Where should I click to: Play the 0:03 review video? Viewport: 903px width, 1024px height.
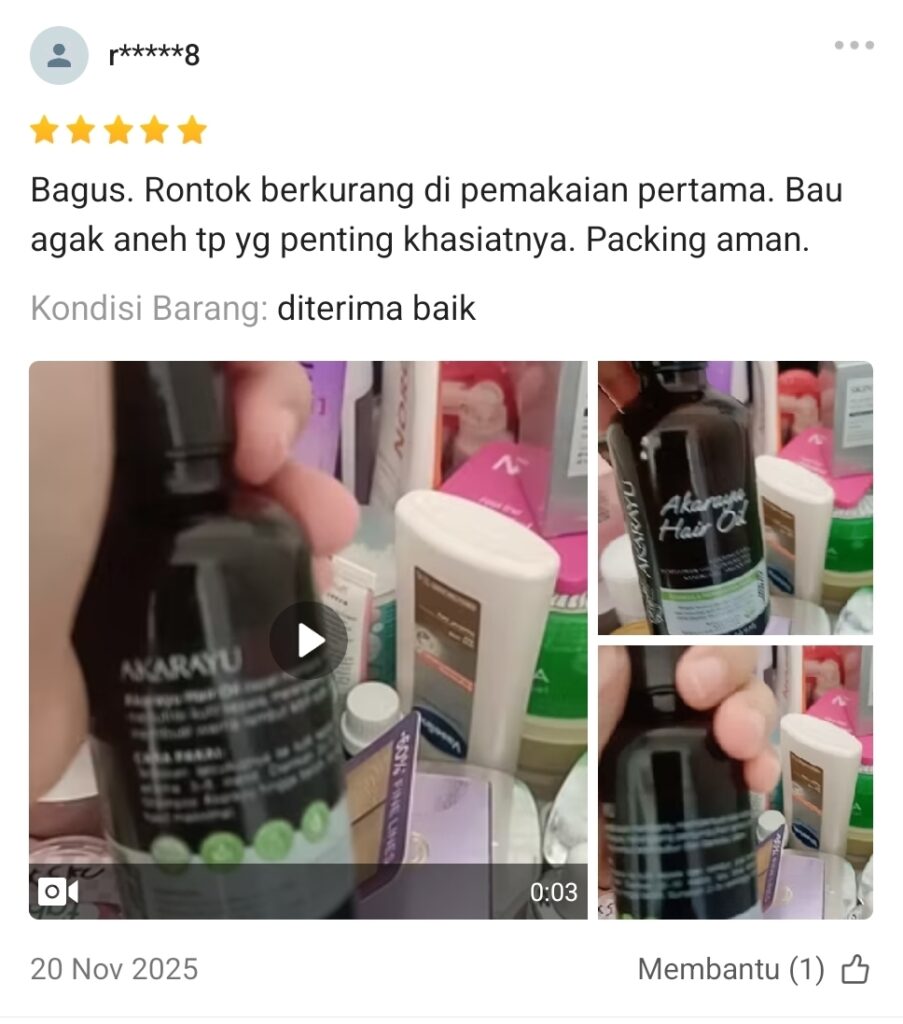tap(309, 640)
